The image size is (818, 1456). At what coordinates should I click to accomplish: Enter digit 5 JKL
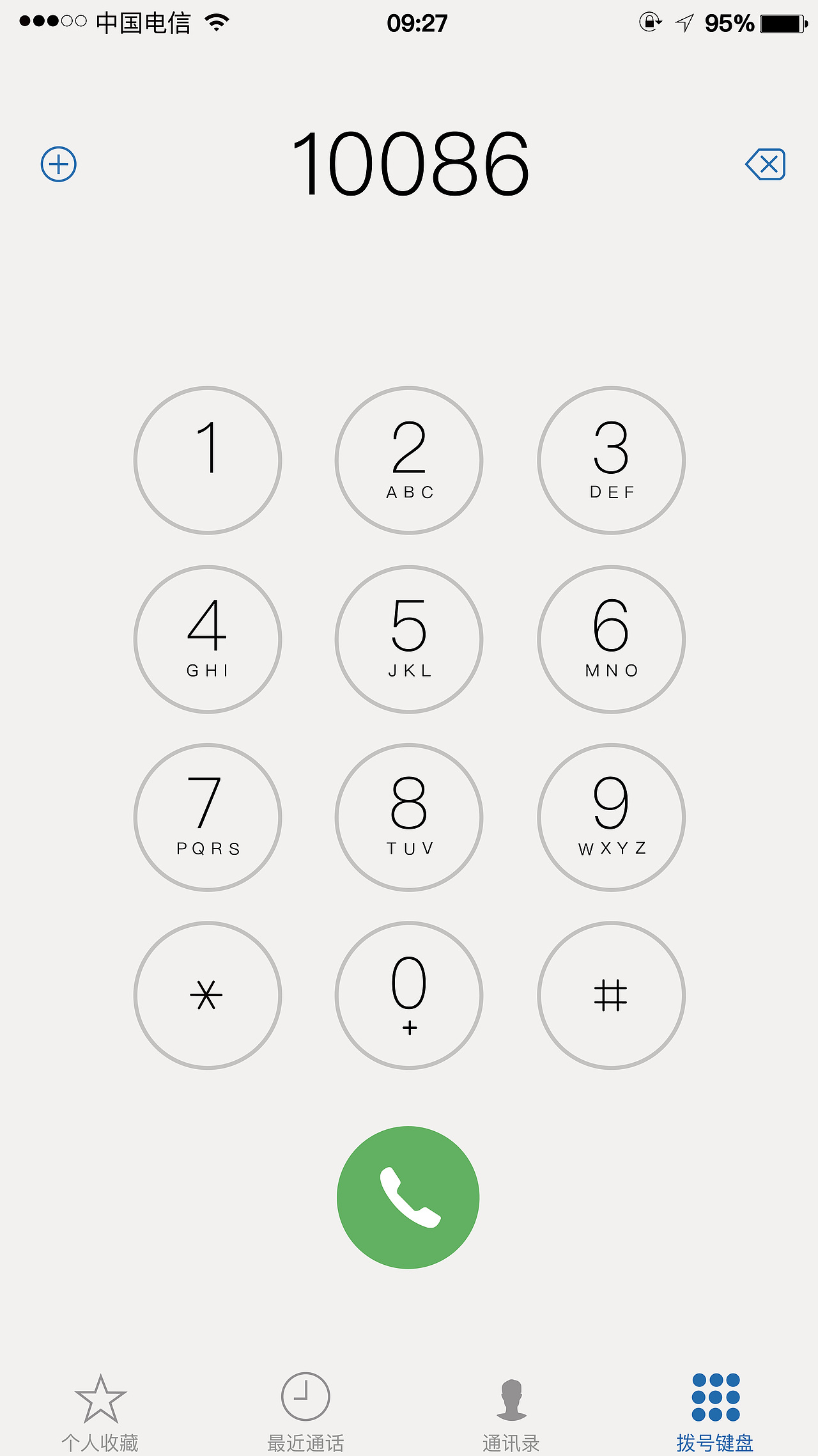(x=409, y=639)
